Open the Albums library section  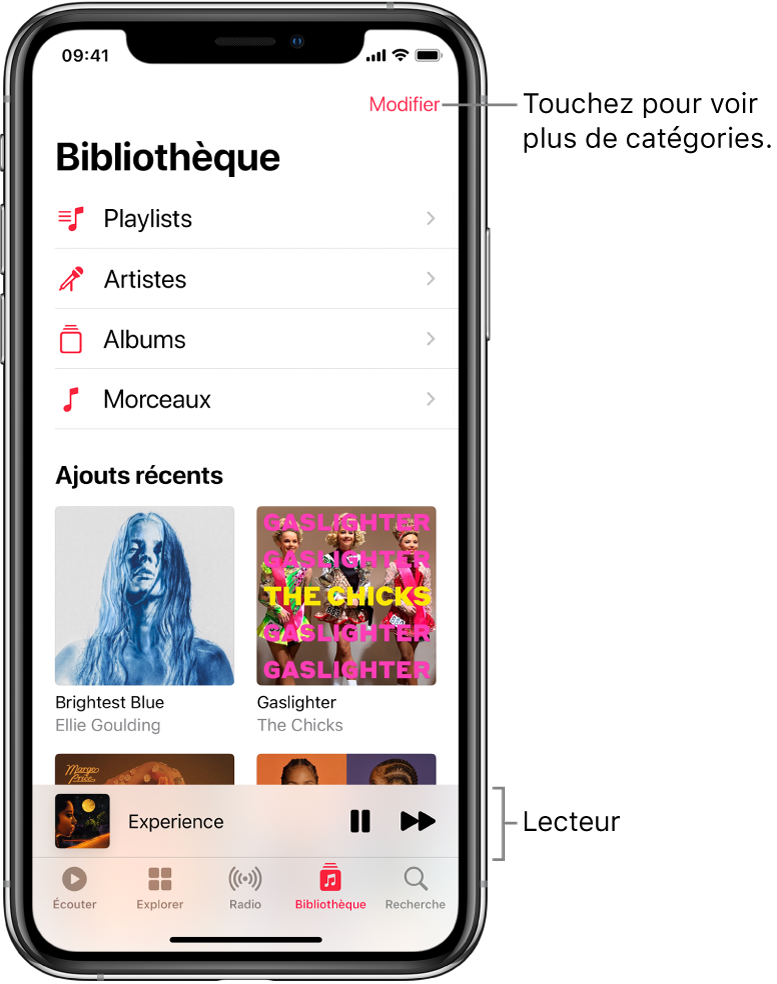click(144, 339)
